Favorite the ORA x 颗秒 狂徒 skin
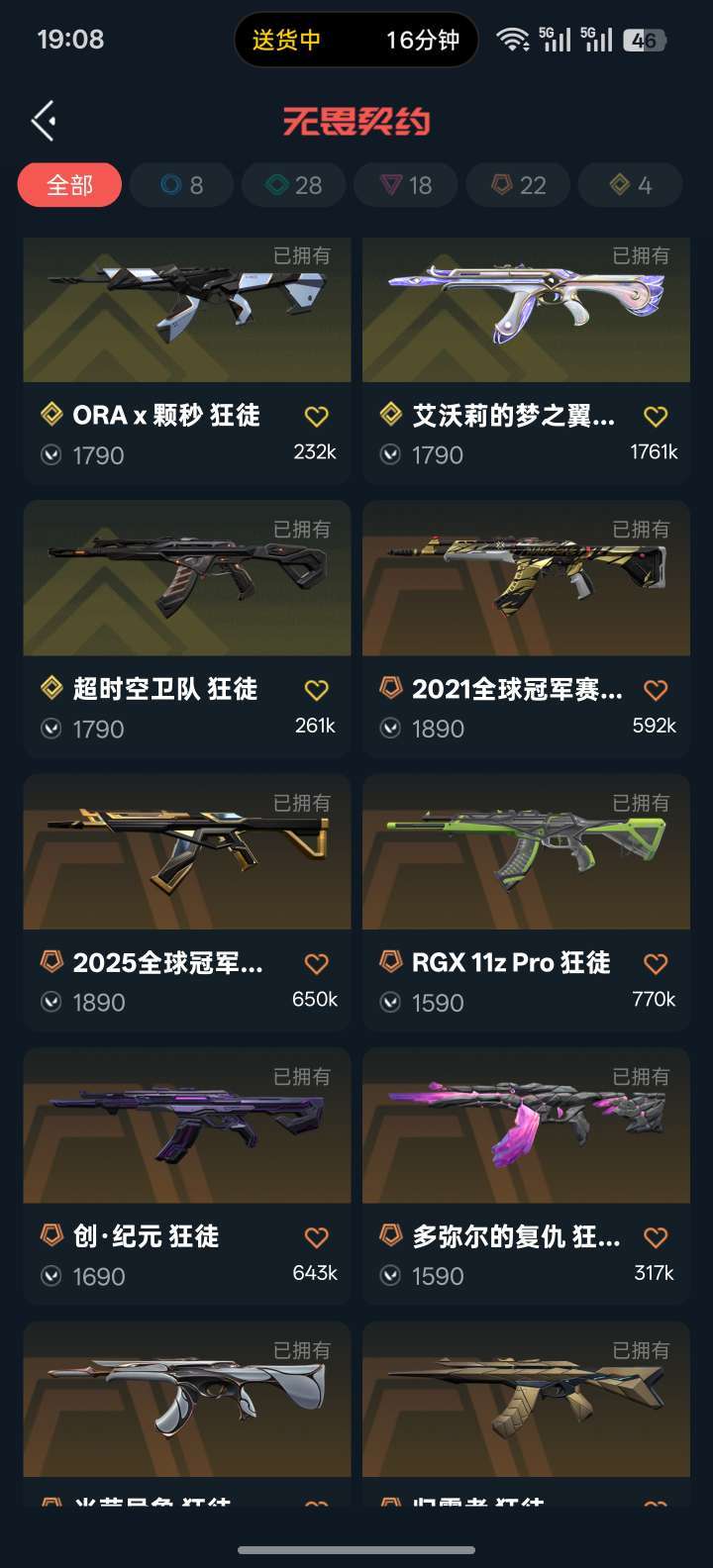Image resolution: width=713 pixels, height=1568 pixels. click(316, 417)
